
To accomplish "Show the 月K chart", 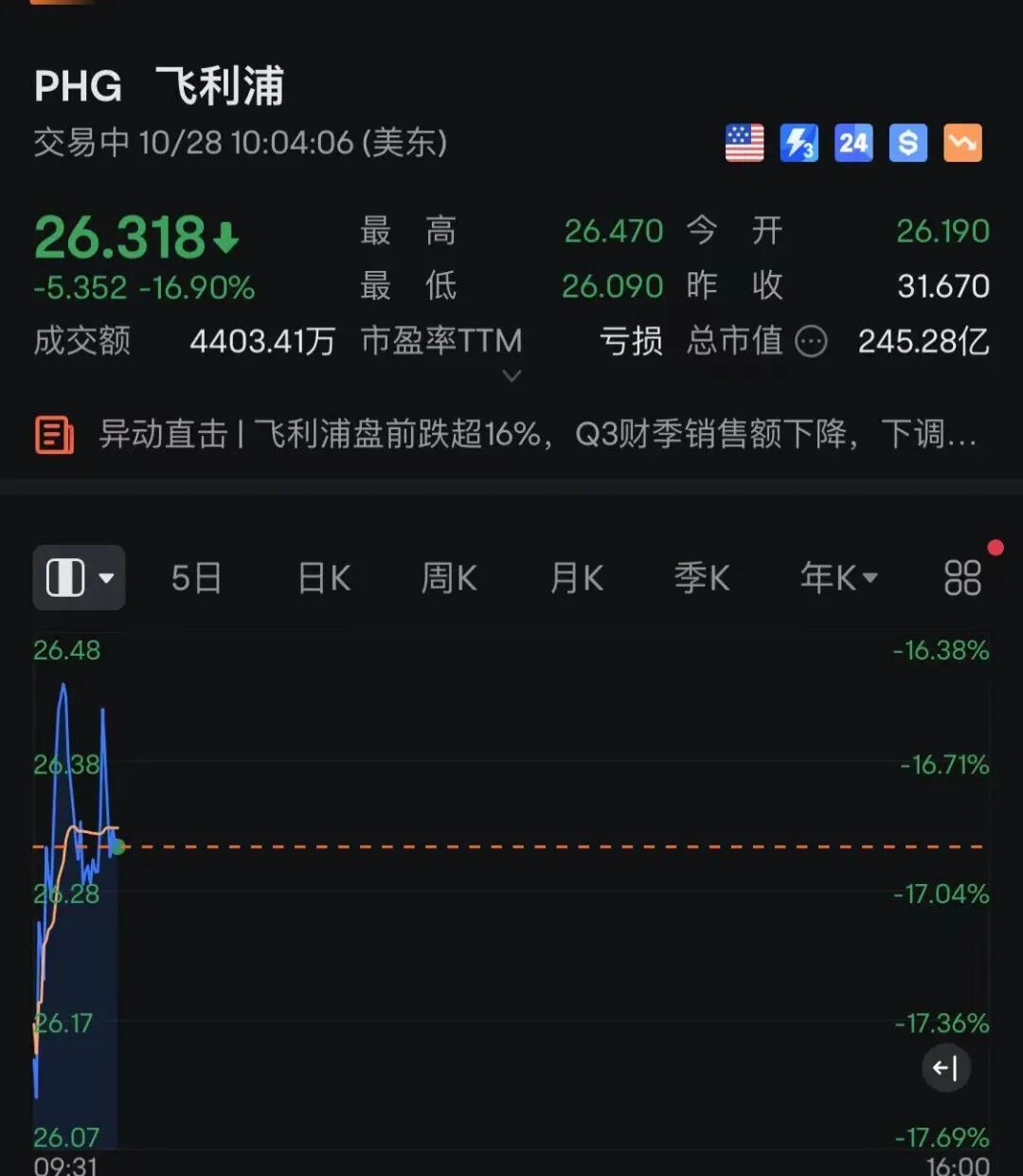I will [577, 577].
